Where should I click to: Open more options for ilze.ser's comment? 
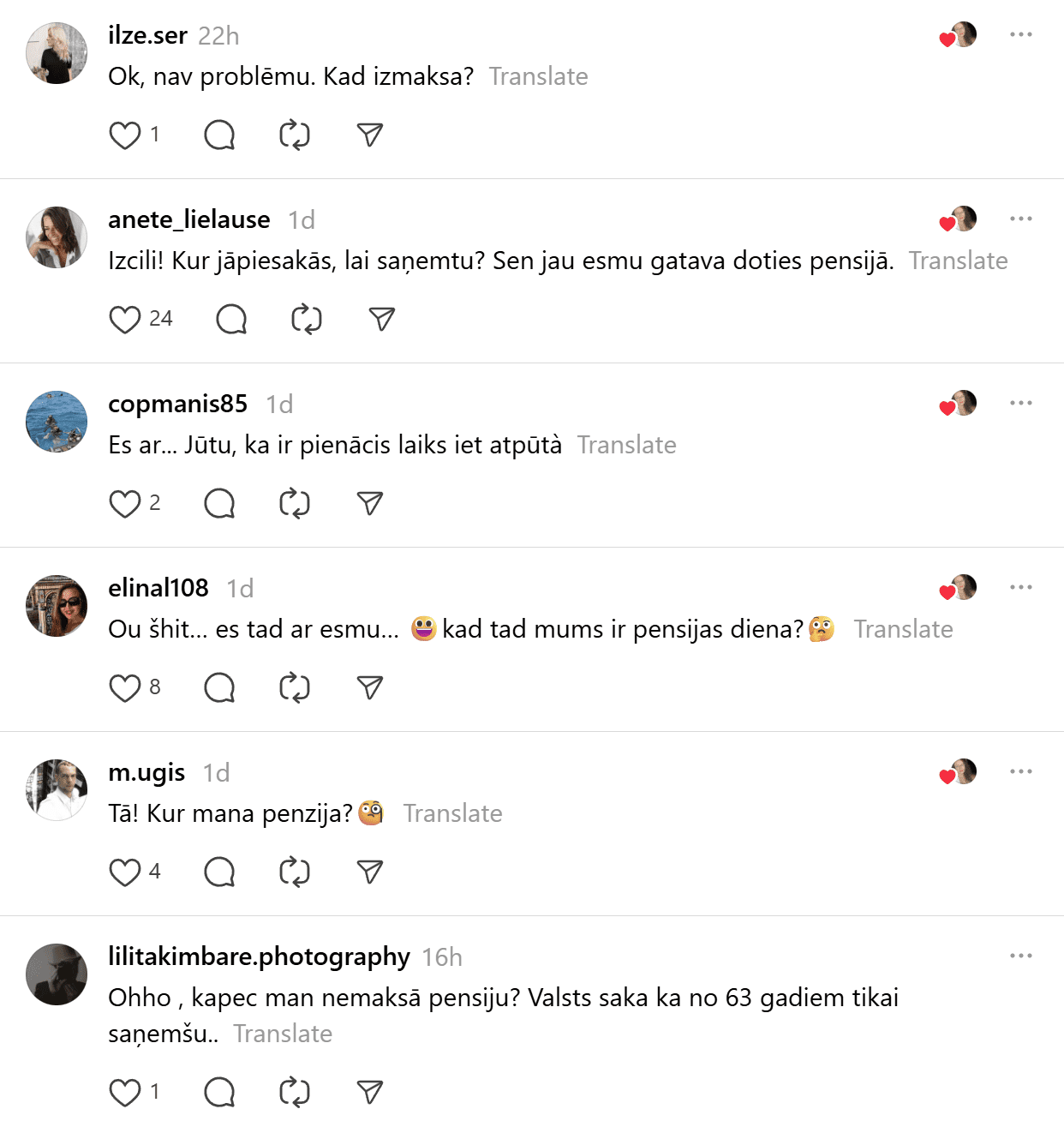(1020, 35)
